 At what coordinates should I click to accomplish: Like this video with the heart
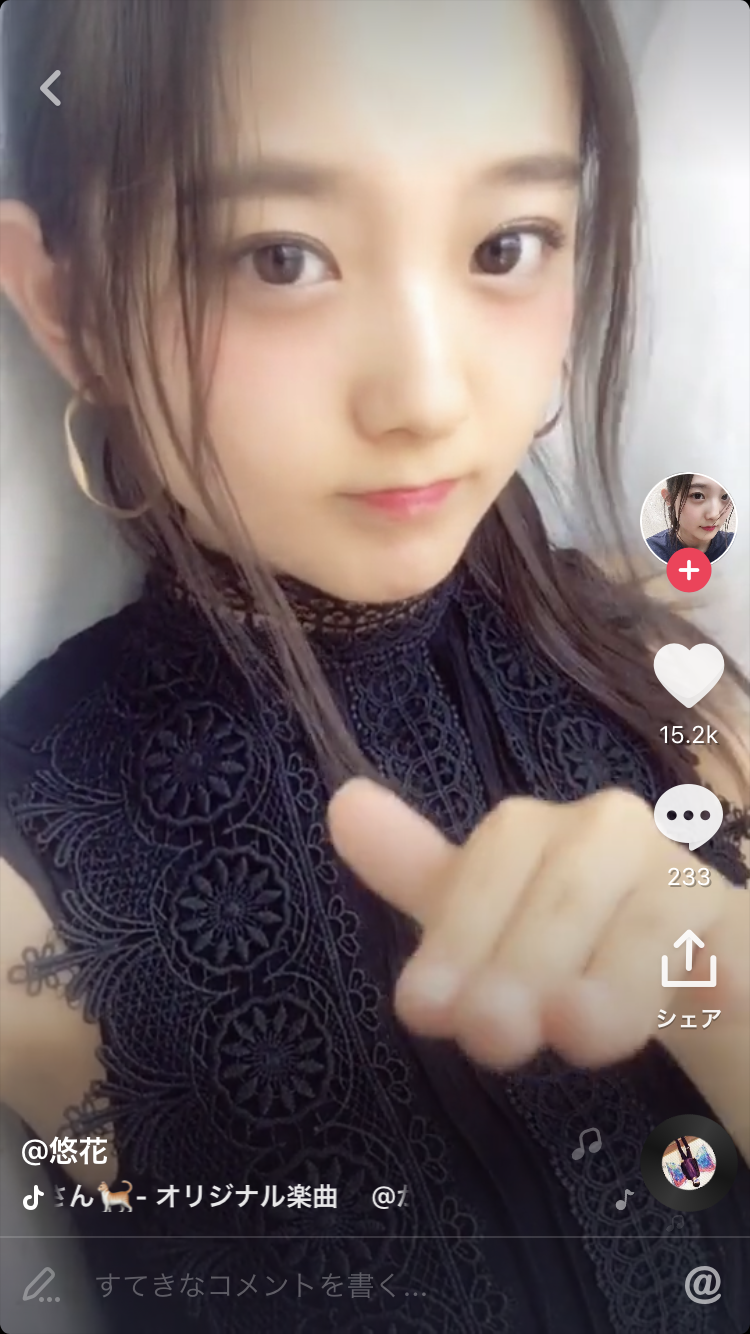tap(688, 676)
